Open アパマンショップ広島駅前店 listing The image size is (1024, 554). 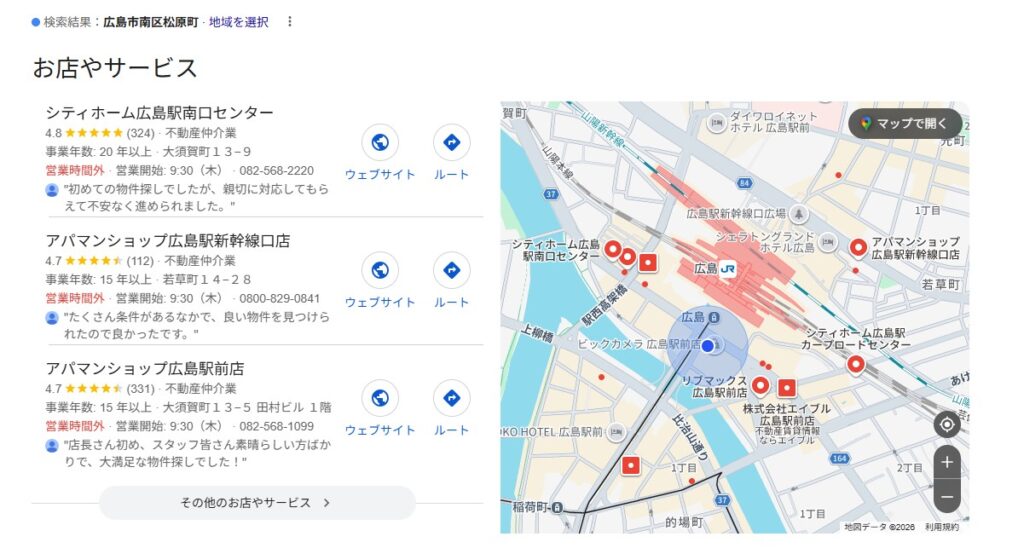tap(144, 368)
